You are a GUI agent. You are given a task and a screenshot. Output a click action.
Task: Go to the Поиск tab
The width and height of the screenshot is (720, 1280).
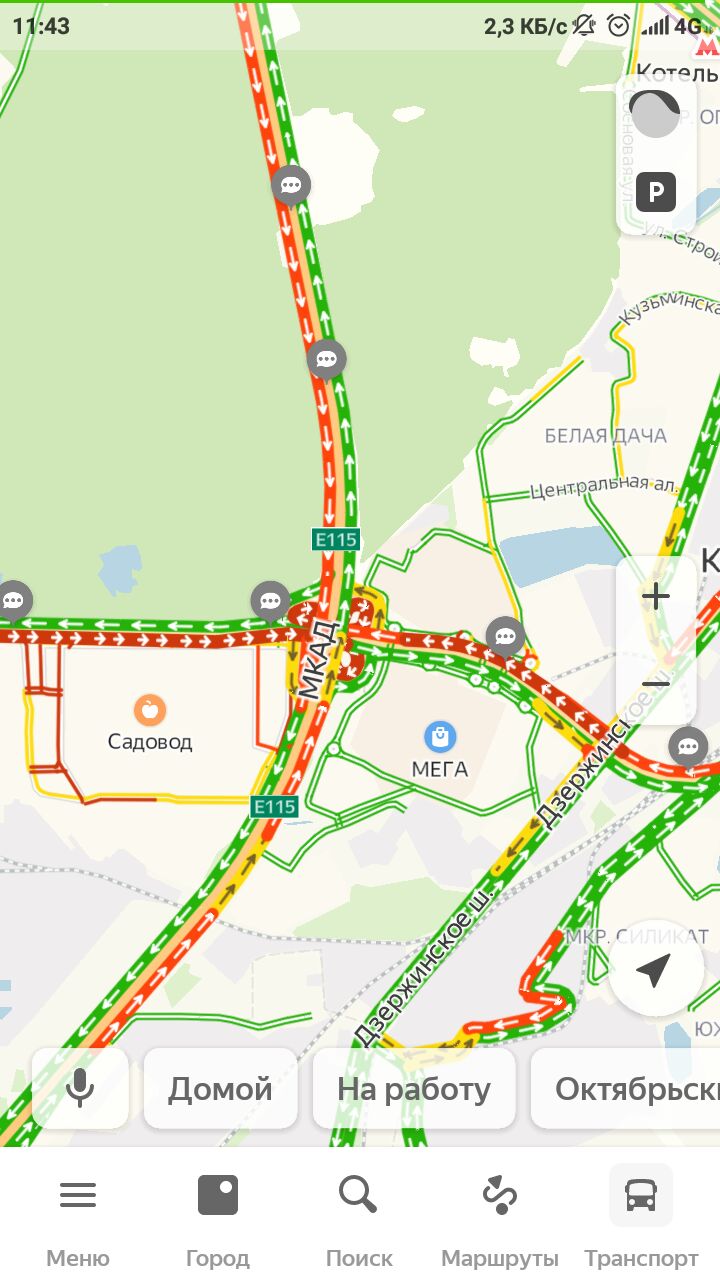358,1214
